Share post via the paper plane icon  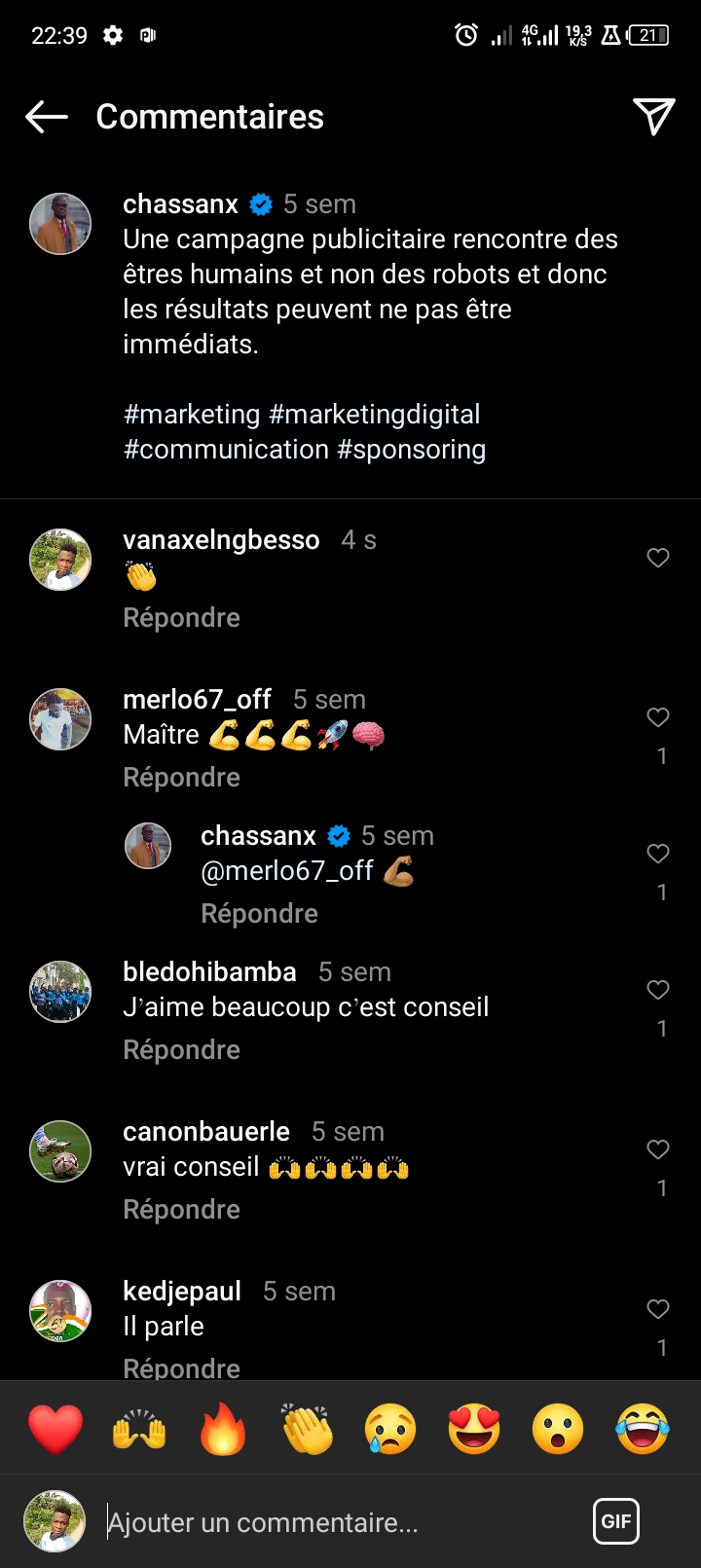pos(654,117)
